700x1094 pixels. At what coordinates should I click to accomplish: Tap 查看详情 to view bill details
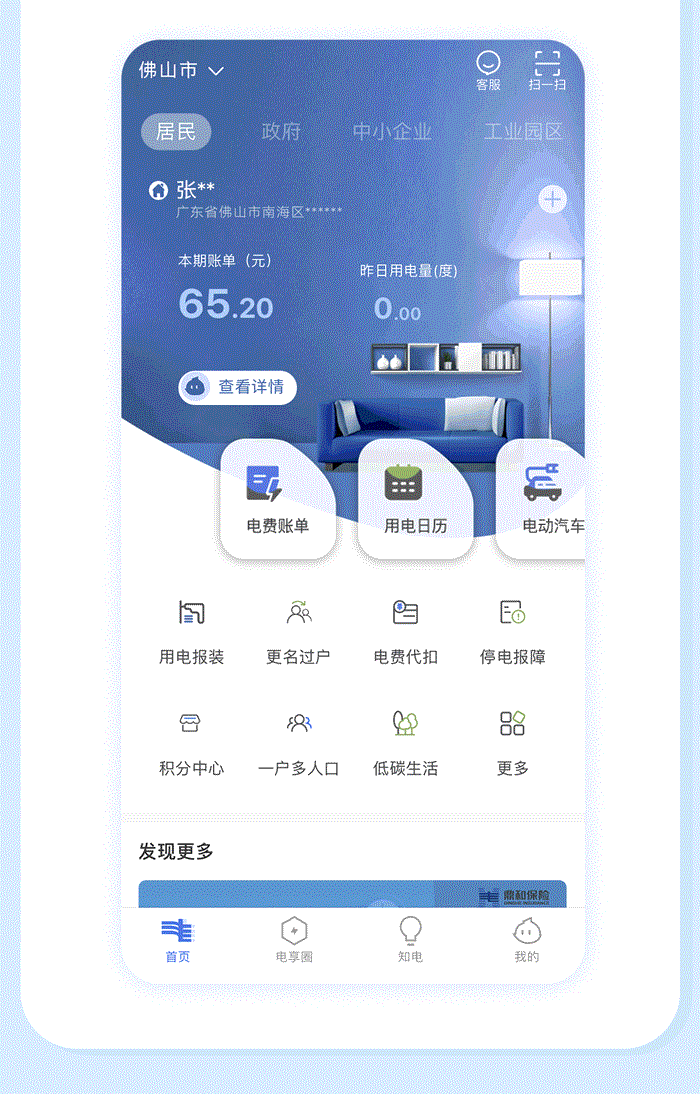(x=238, y=387)
